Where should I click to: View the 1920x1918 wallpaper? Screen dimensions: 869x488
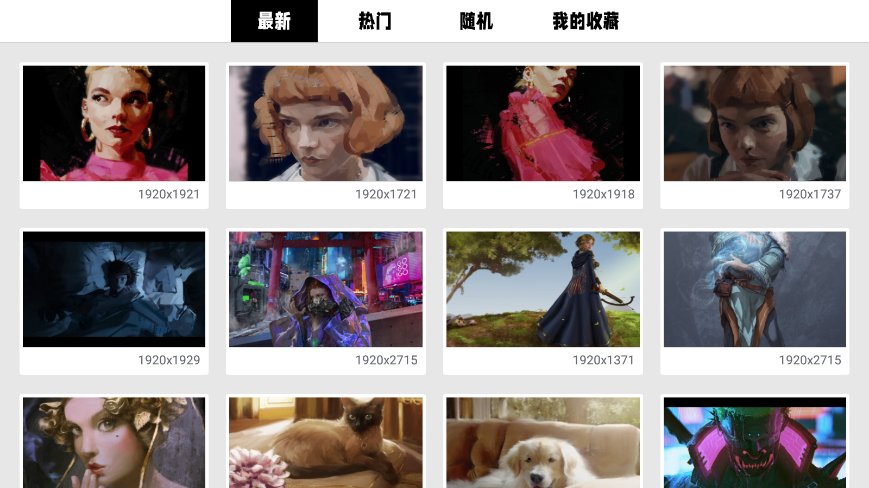(543, 124)
